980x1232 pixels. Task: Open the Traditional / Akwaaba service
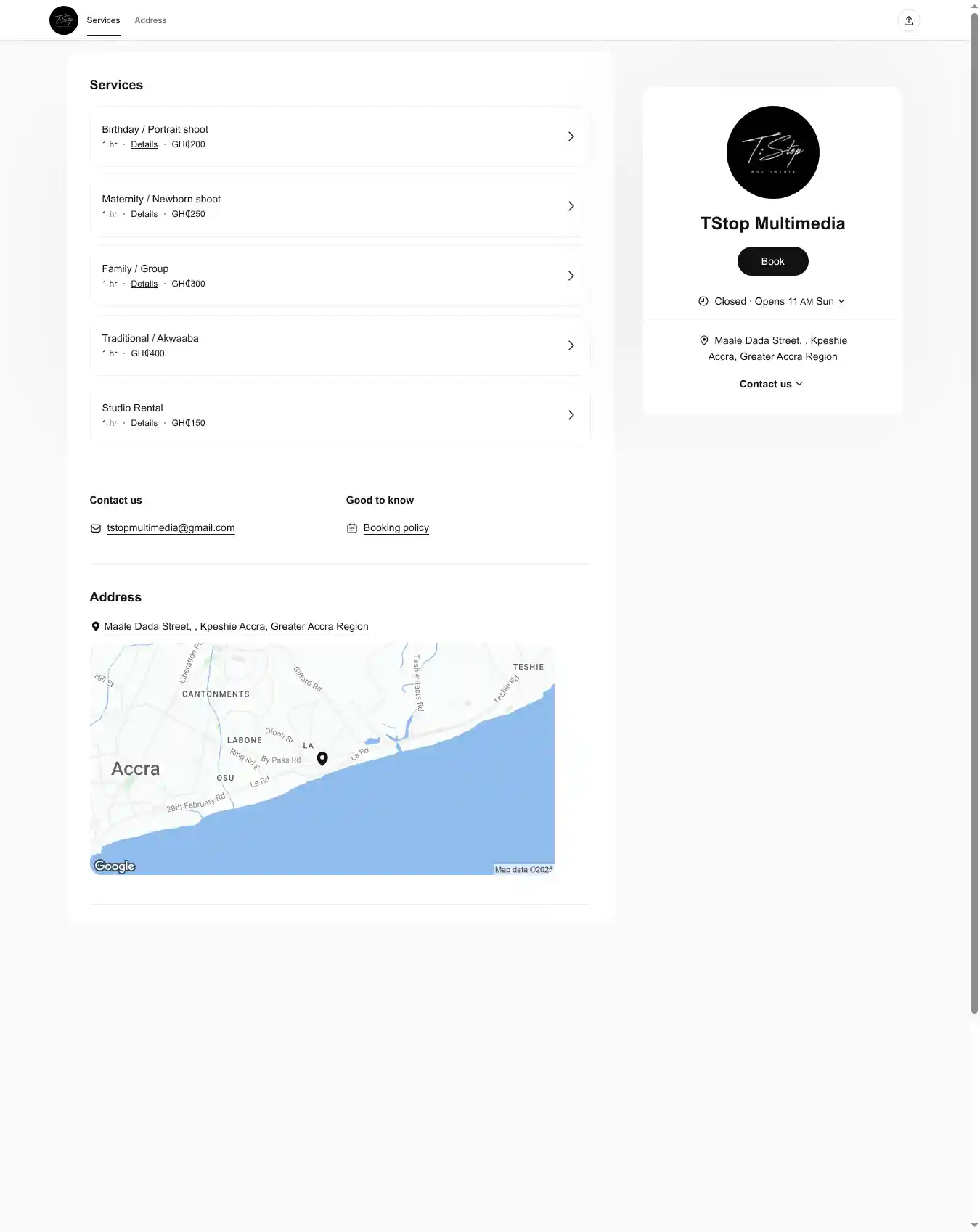coord(339,345)
